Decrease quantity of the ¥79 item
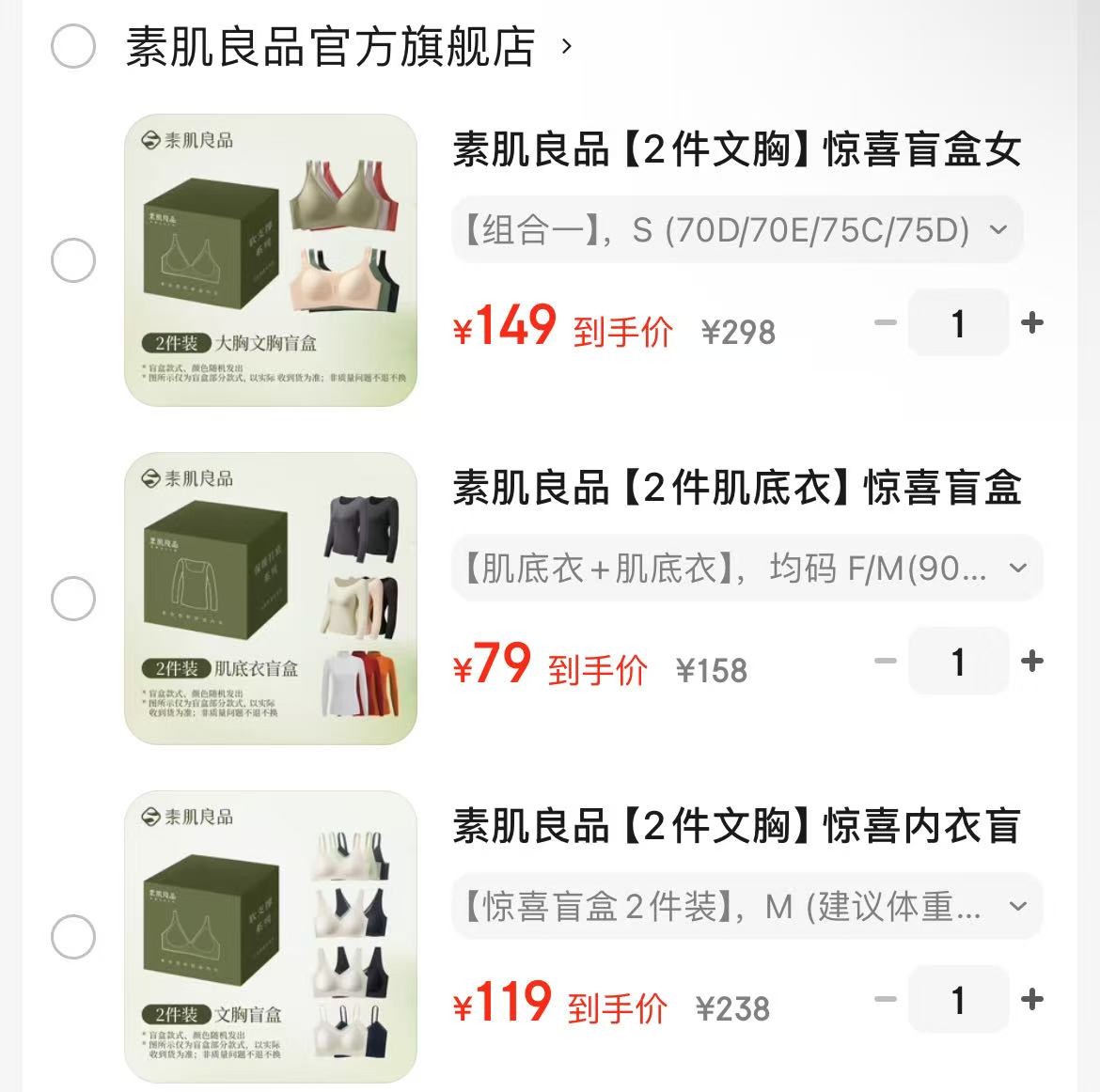 pos(885,662)
